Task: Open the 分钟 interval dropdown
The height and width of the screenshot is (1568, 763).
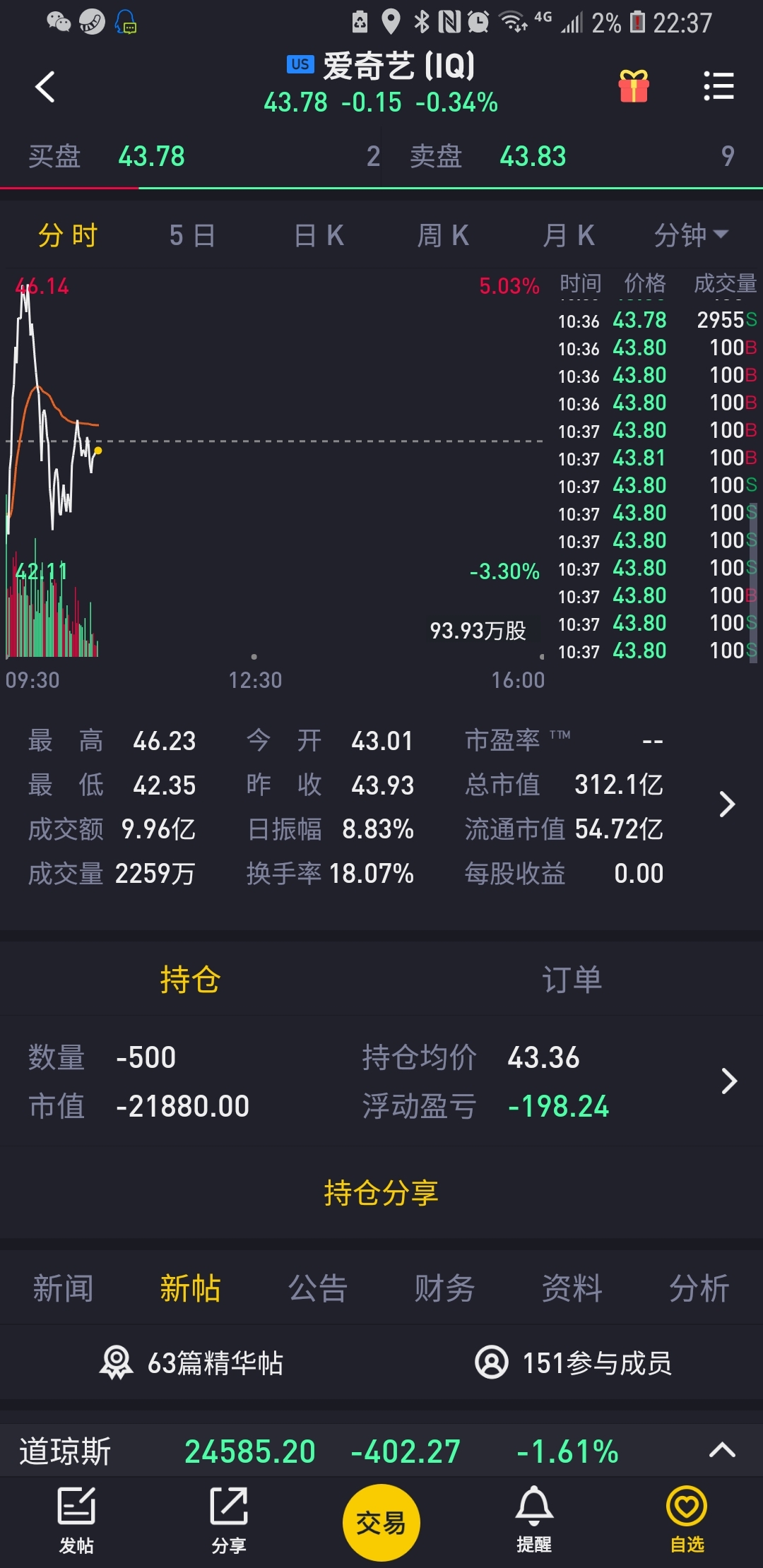Action: click(690, 235)
